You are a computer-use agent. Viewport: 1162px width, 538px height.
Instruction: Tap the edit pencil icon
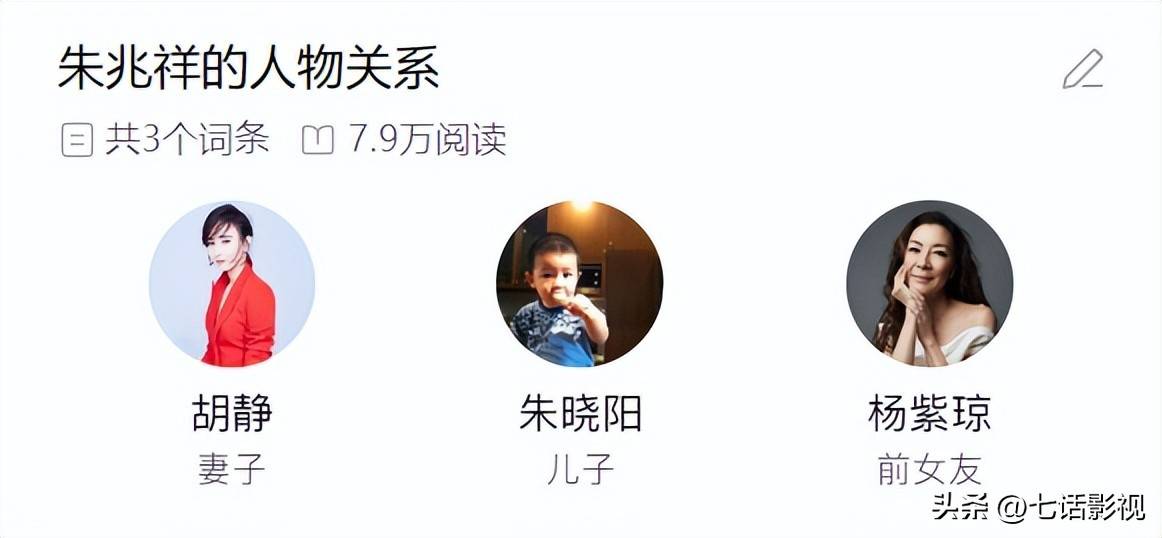(x=1082, y=70)
